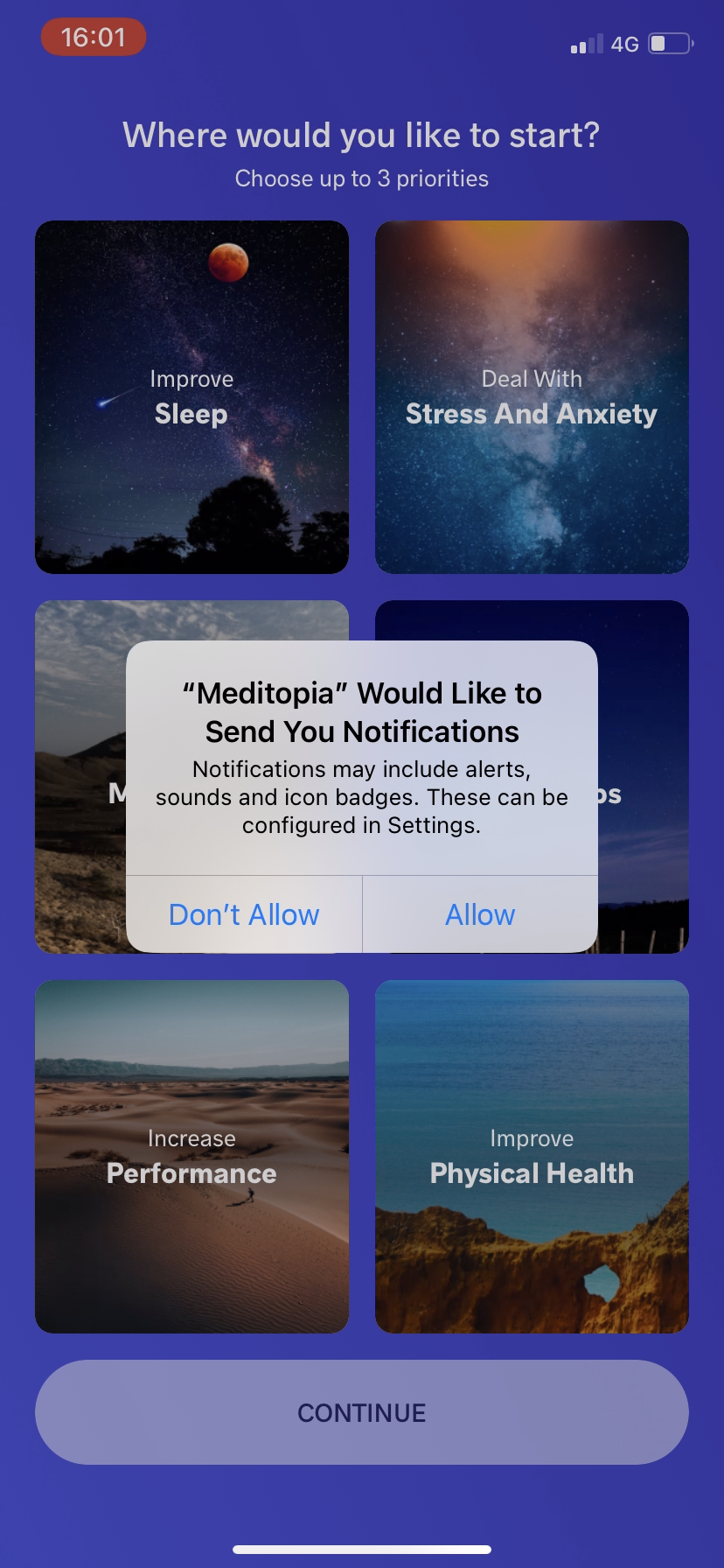
Task: Tap the battery level icon
Action: click(669, 43)
